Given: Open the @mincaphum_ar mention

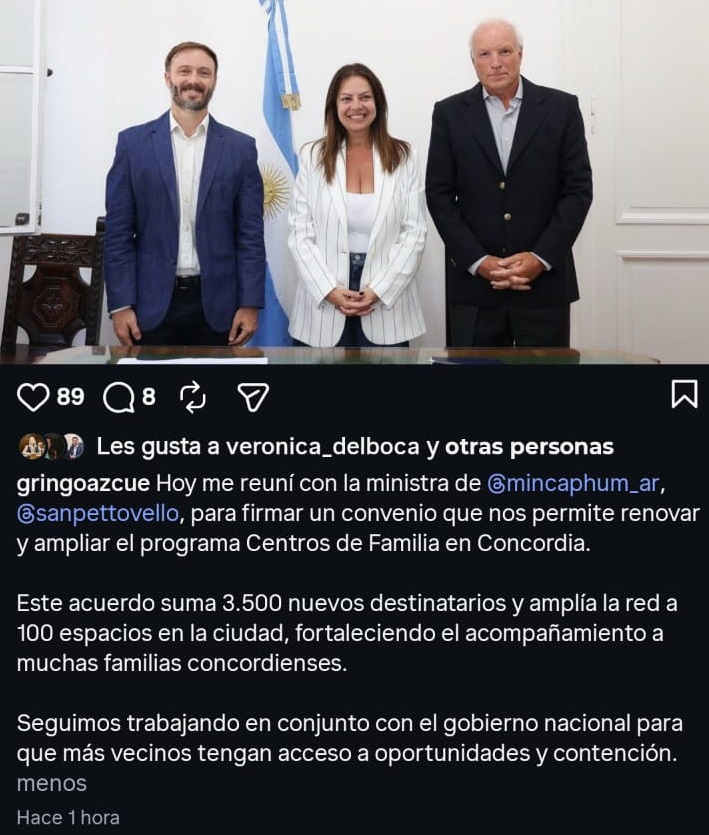Looking at the screenshot, I should 574,484.
